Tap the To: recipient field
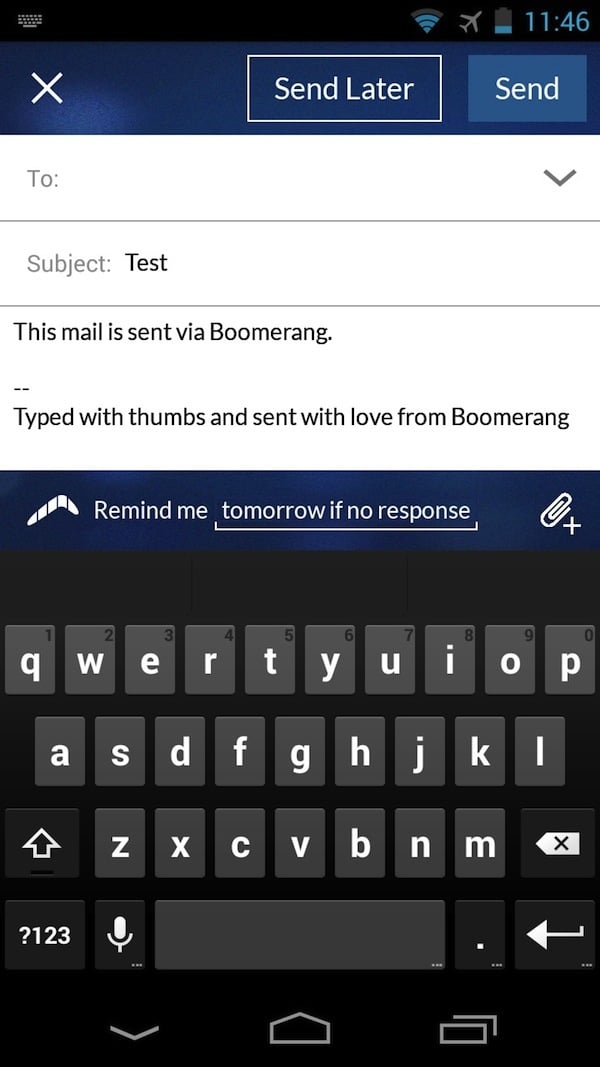600x1067 pixels. pyautogui.click(x=280, y=178)
